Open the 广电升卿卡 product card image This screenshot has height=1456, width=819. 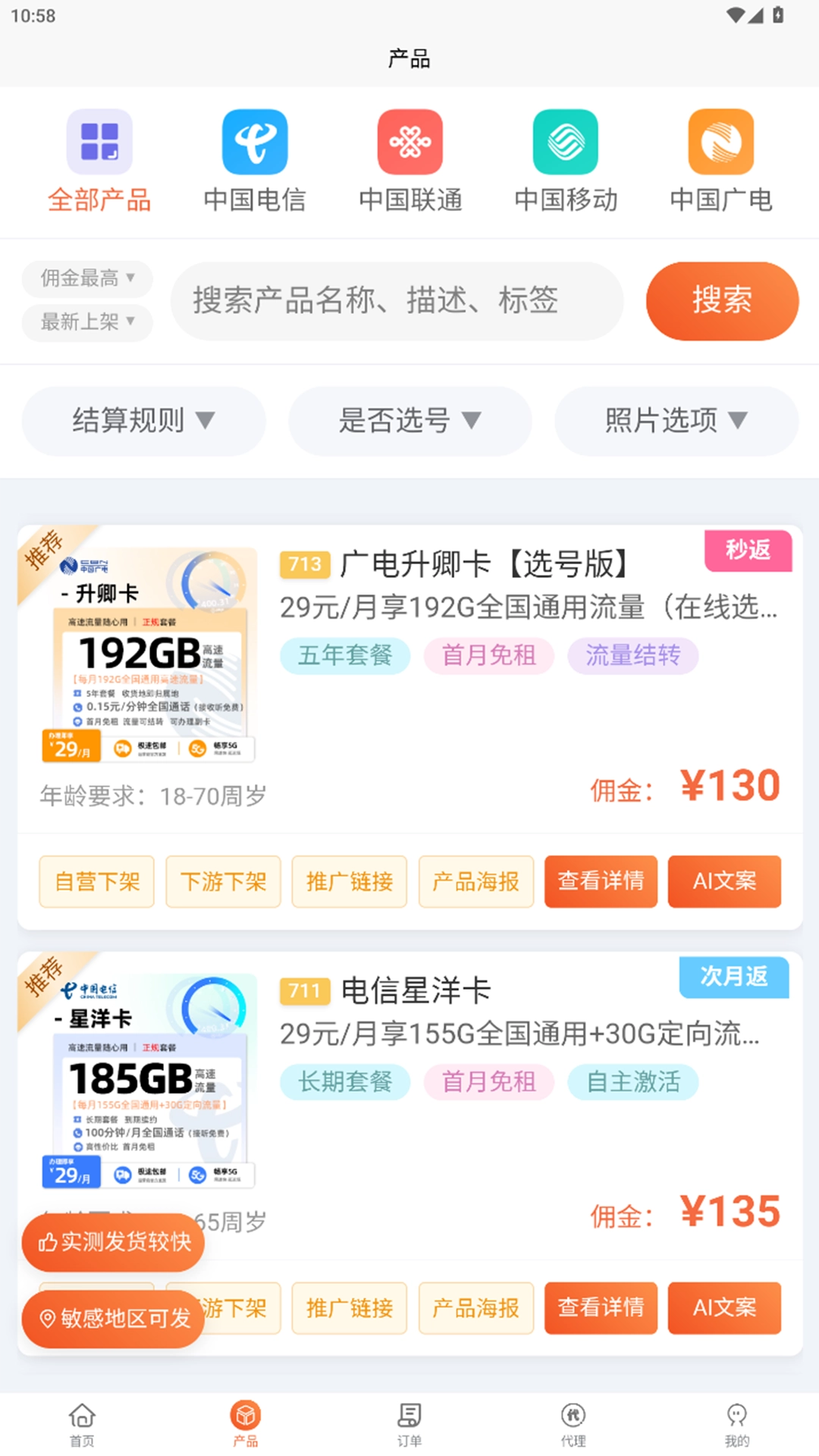coord(149,655)
